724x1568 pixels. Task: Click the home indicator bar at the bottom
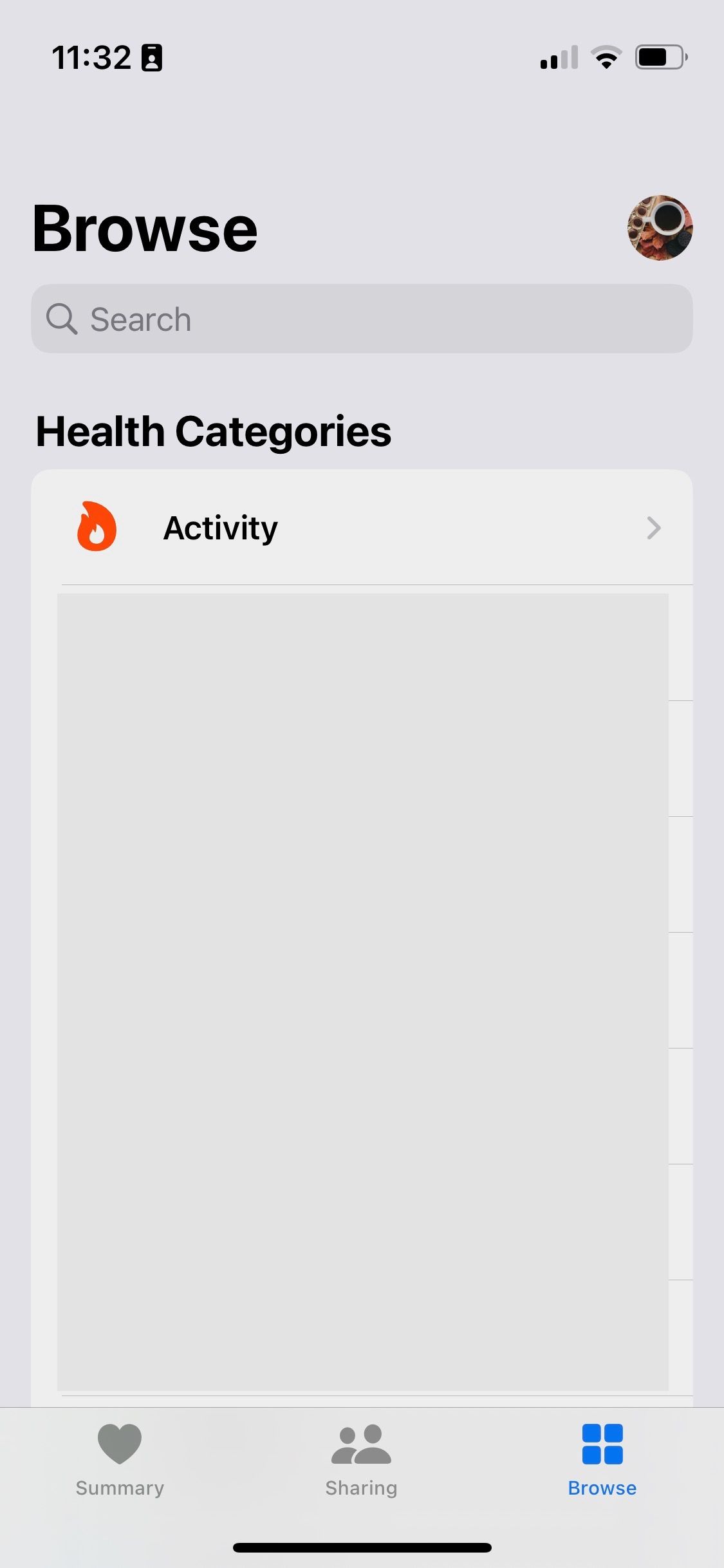(x=362, y=1547)
